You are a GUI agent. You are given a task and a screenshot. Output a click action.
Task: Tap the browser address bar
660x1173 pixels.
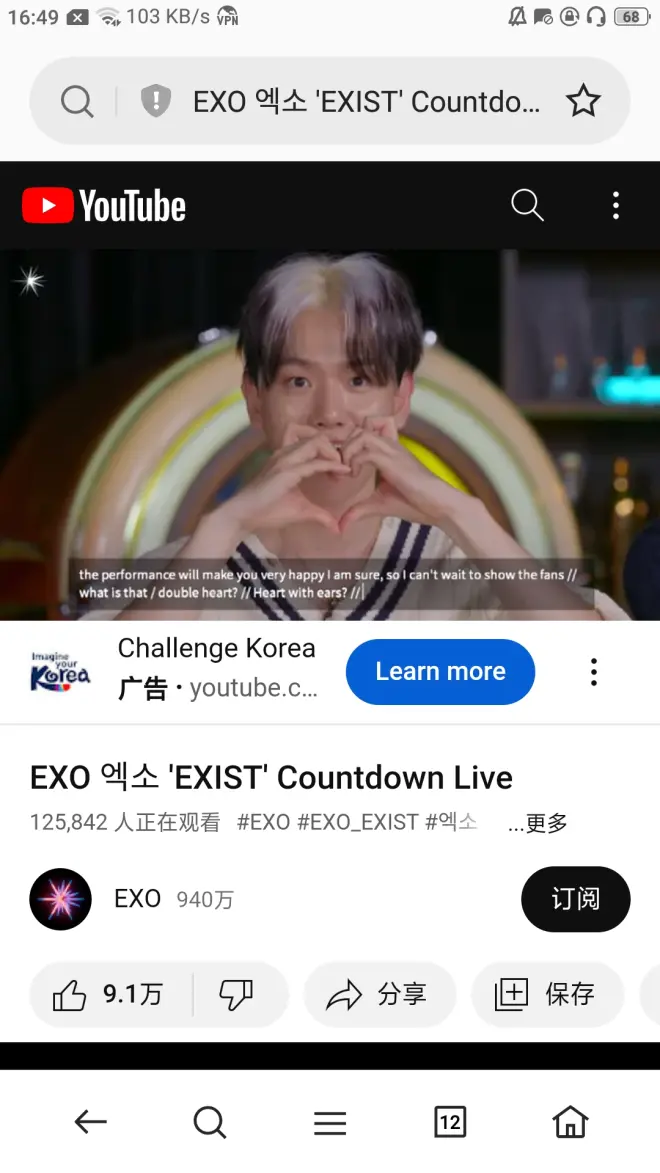coord(365,101)
